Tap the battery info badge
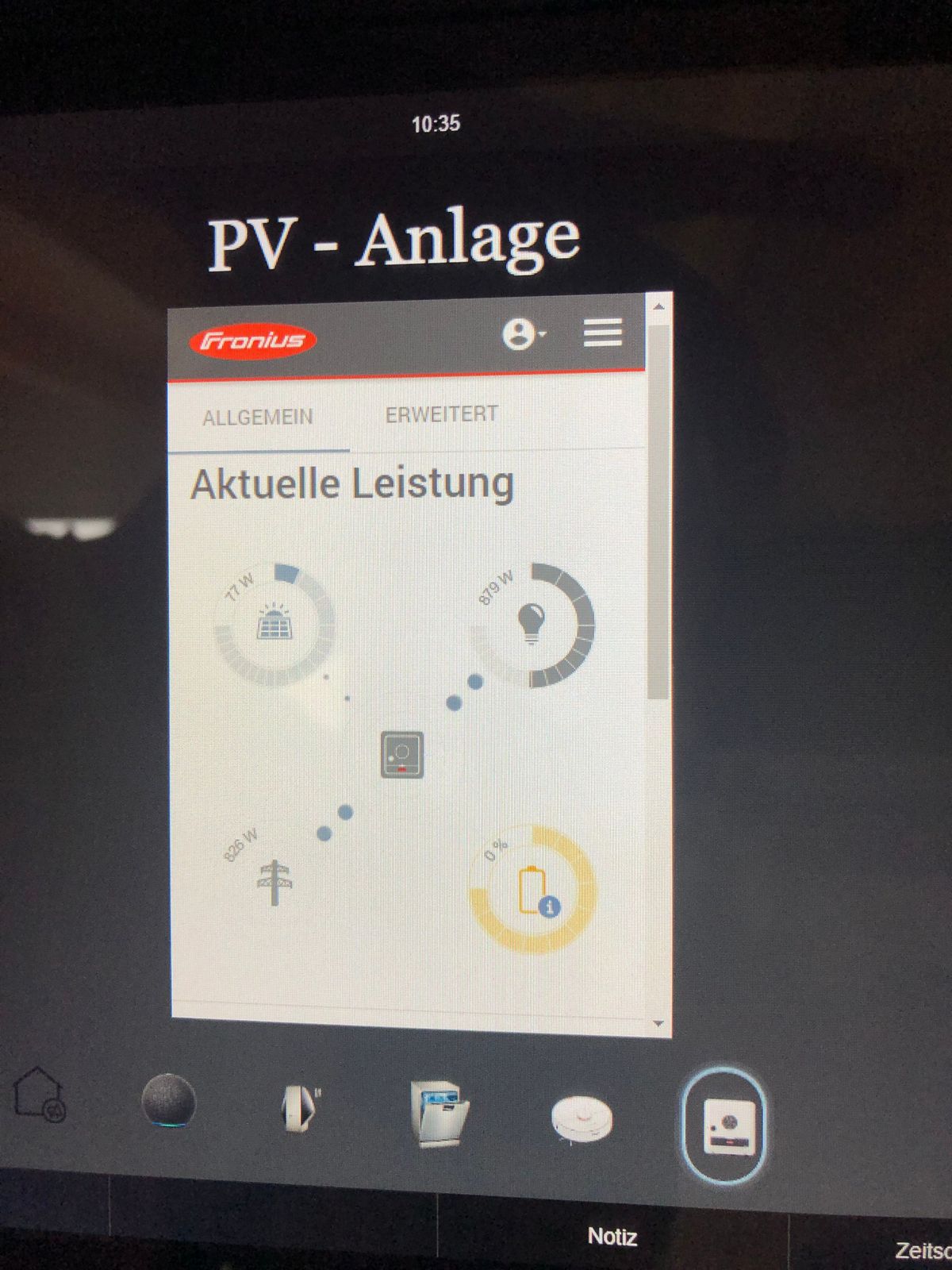The image size is (952, 1270). point(550,906)
